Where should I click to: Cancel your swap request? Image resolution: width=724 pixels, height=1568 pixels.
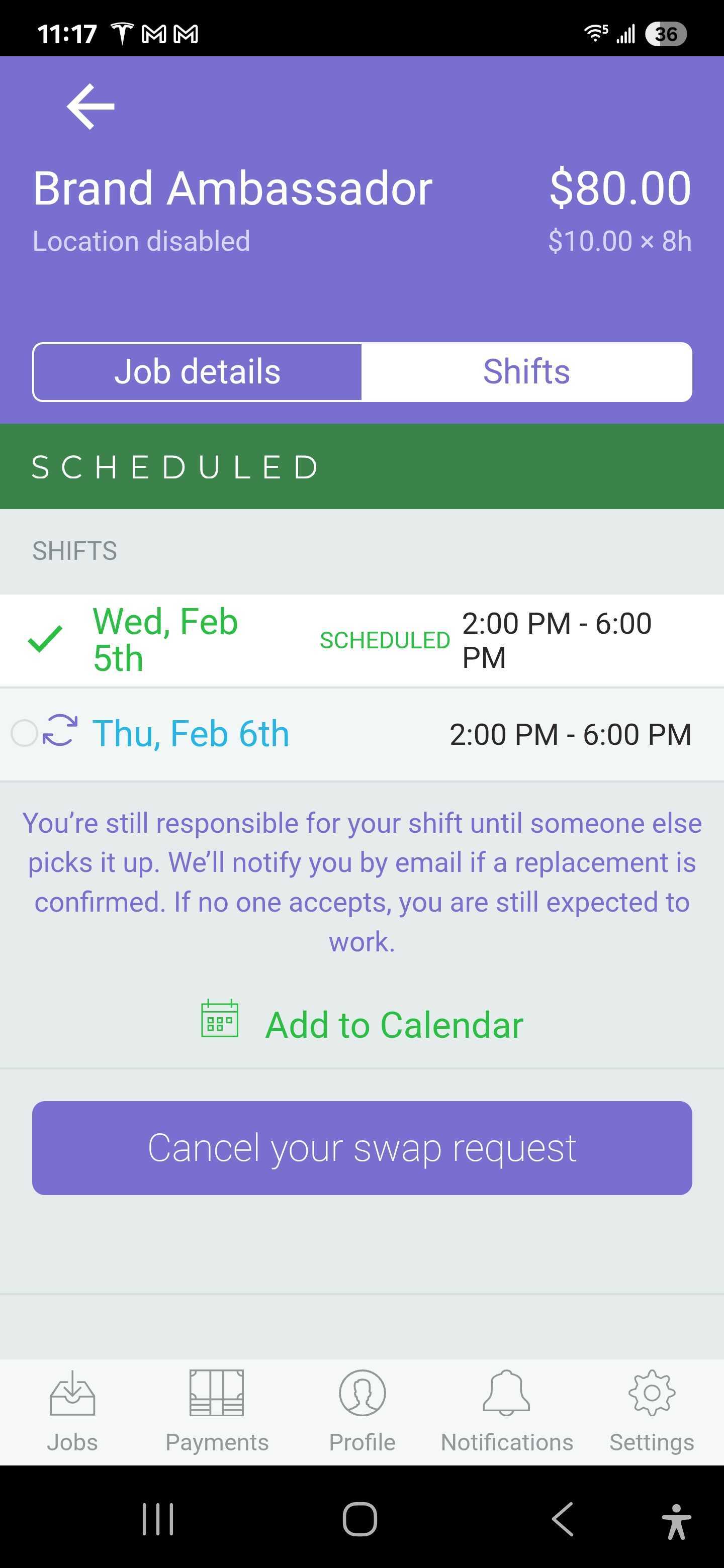click(x=361, y=1147)
